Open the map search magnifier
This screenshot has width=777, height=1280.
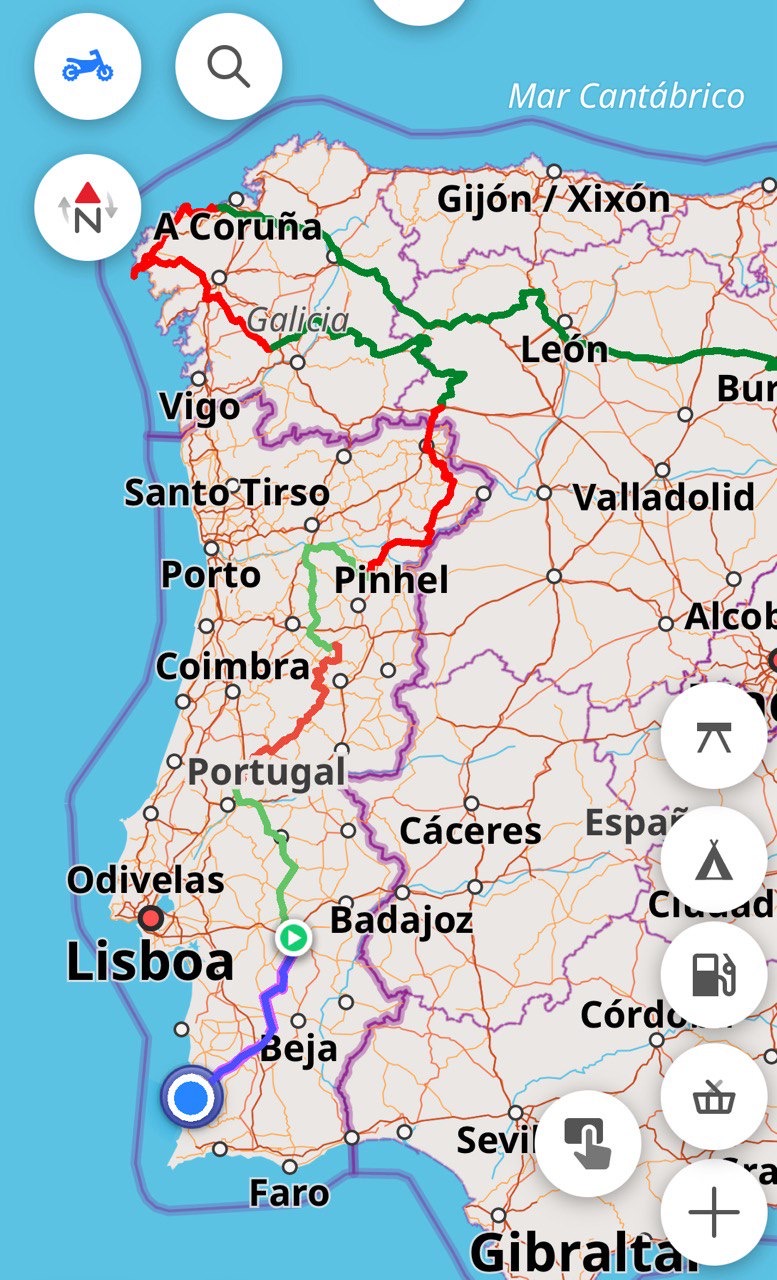[x=228, y=67]
